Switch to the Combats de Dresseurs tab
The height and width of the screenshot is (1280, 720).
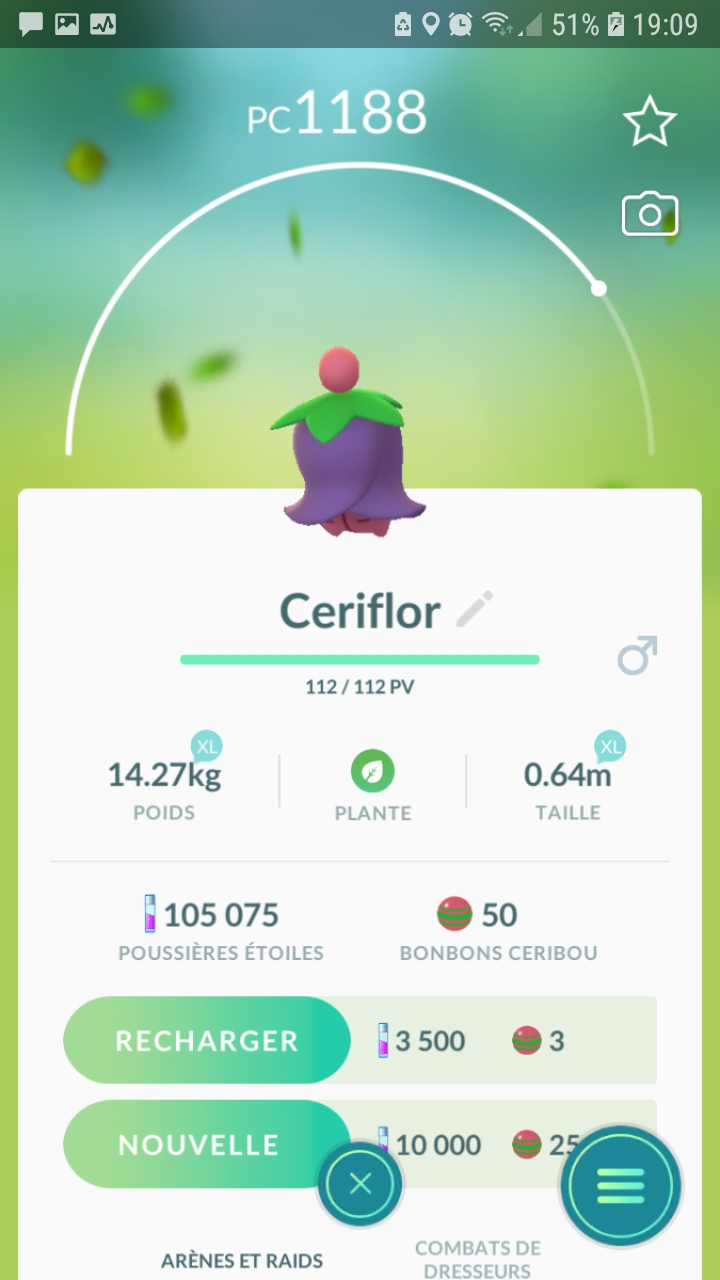478,1259
